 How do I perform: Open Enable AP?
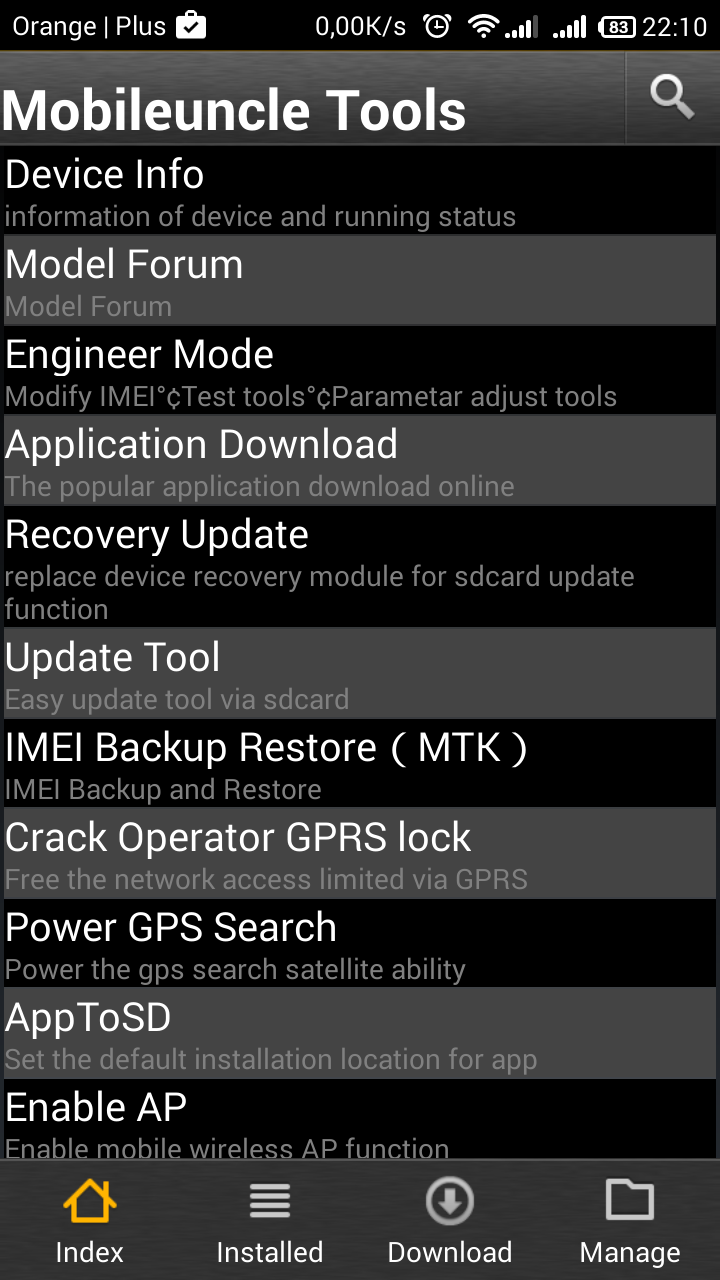click(360, 1120)
